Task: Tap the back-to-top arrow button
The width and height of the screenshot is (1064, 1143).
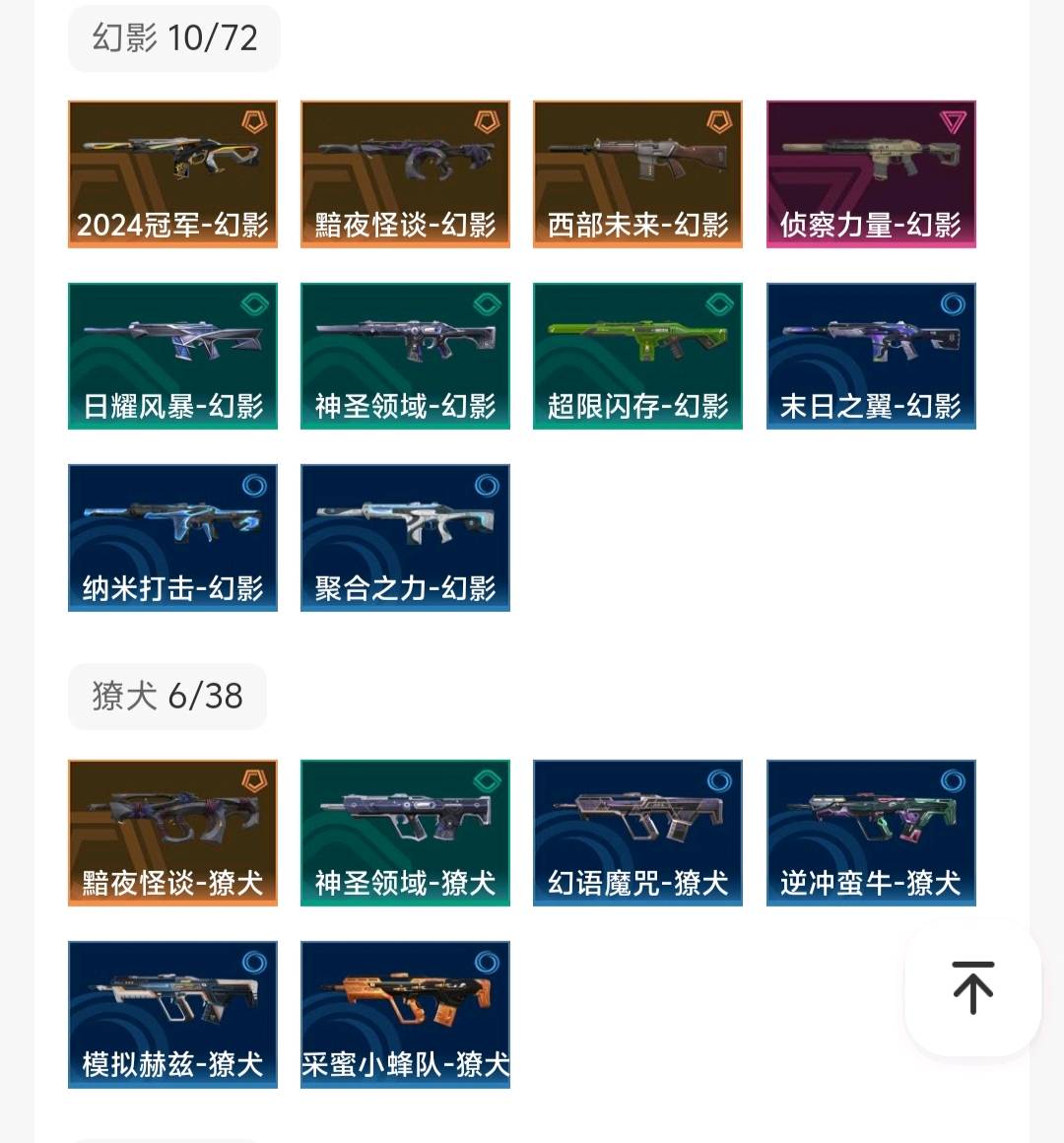Action: click(x=972, y=987)
